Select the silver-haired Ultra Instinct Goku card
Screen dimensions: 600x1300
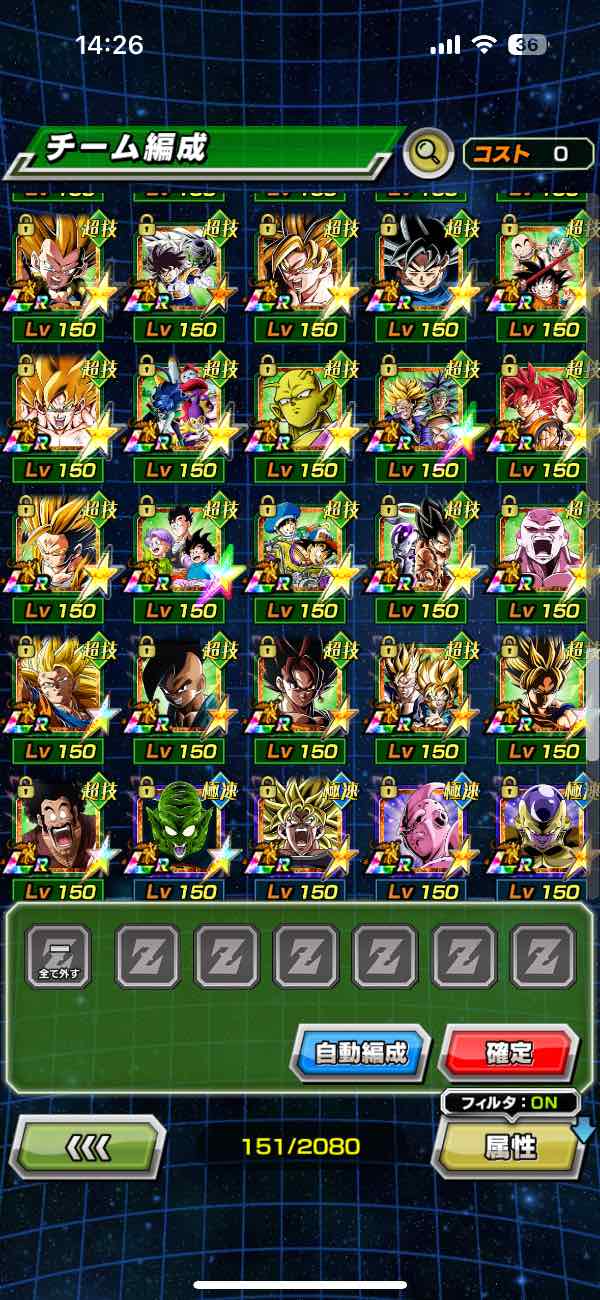pyautogui.click(x=420, y=262)
